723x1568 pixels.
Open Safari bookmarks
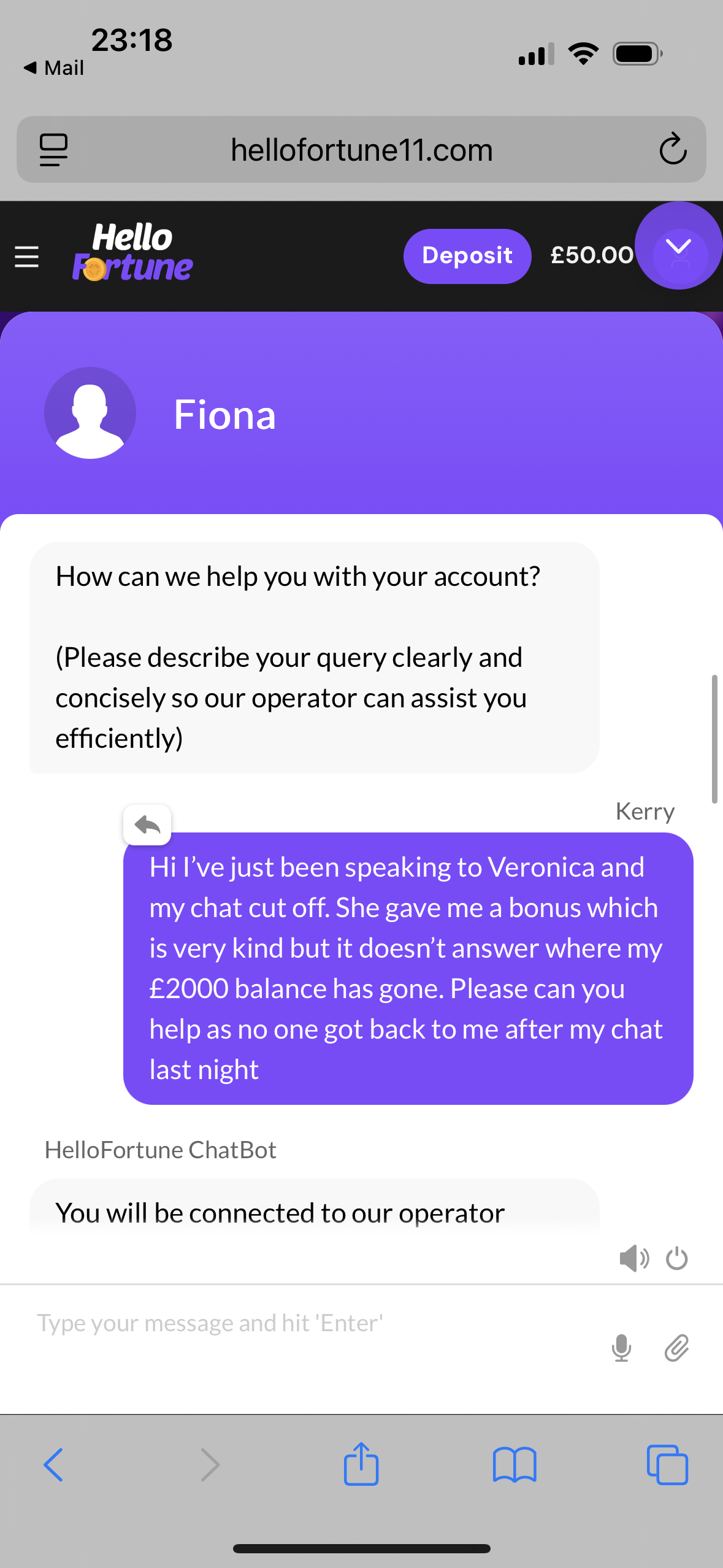click(x=515, y=1465)
